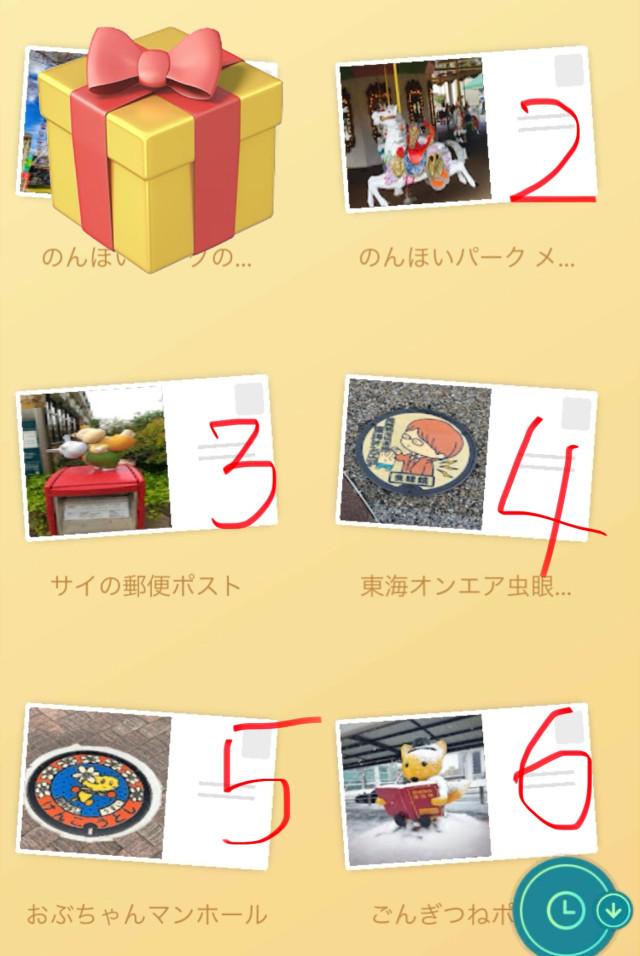Open the サイの郵便ポスト postcard

pos(147,460)
